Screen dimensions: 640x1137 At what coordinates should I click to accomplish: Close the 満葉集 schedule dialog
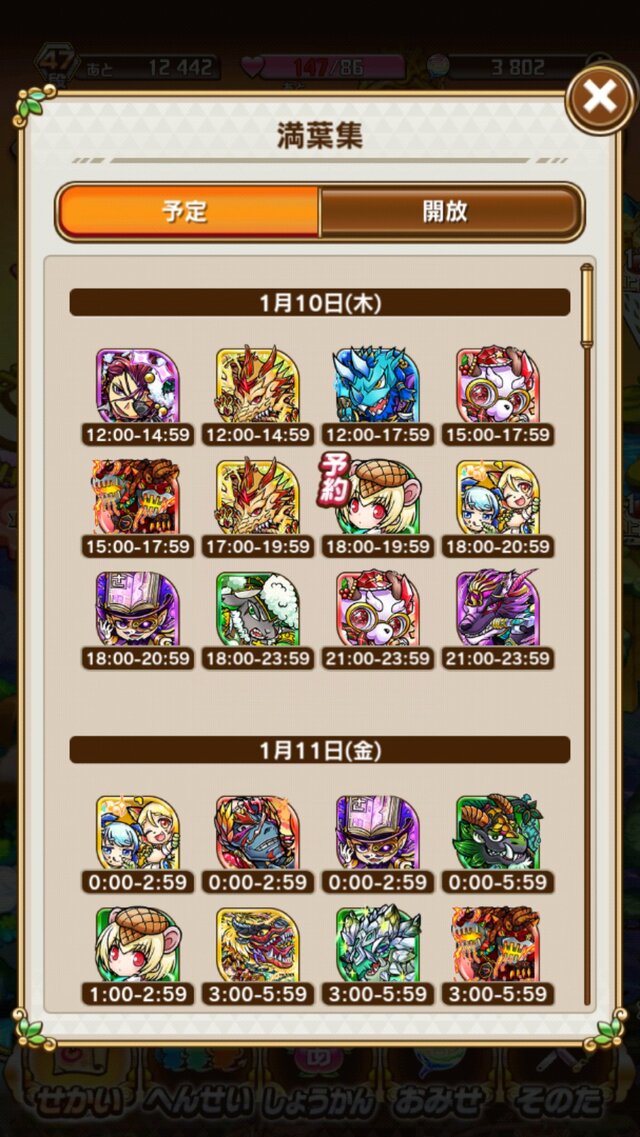coord(599,97)
